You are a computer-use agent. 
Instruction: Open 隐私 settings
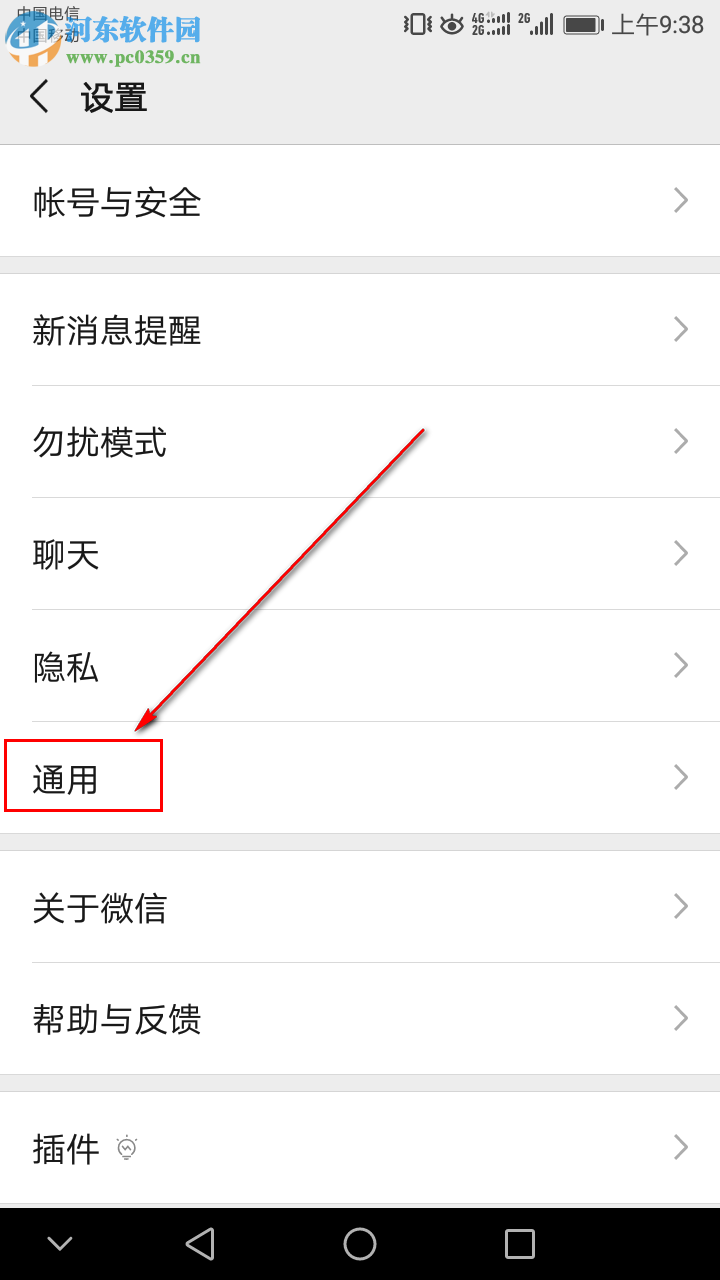tap(360, 666)
